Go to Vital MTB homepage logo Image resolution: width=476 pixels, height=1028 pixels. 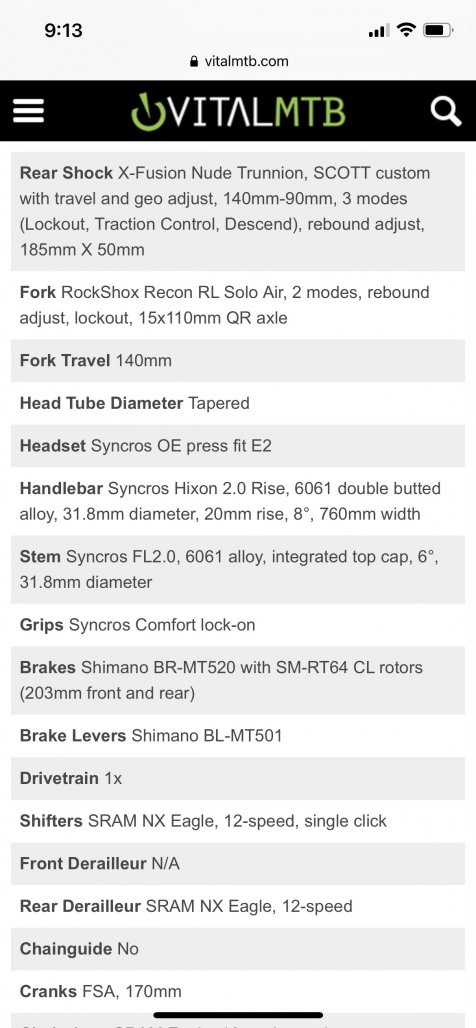point(238,111)
